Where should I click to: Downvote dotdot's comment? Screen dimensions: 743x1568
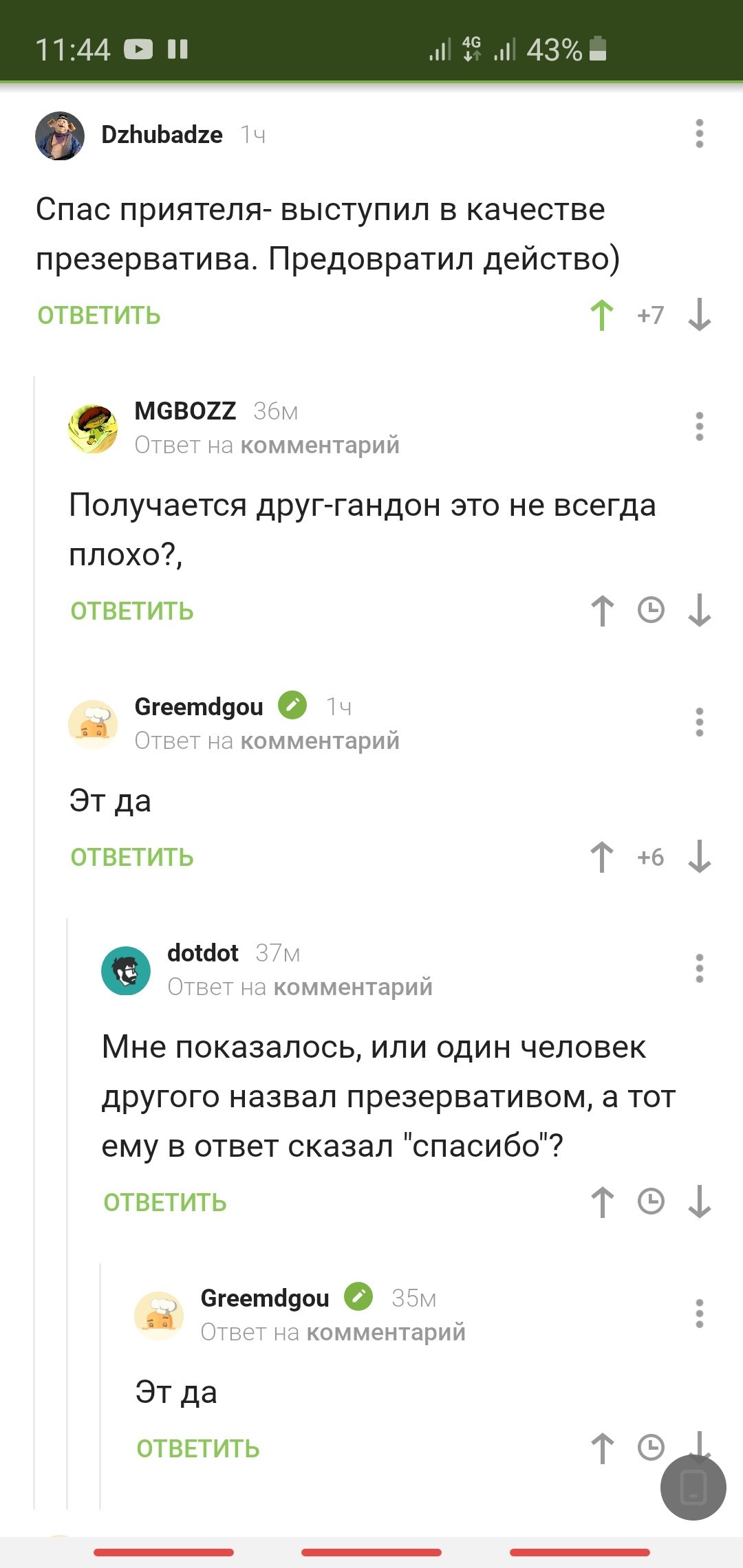click(699, 1202)
